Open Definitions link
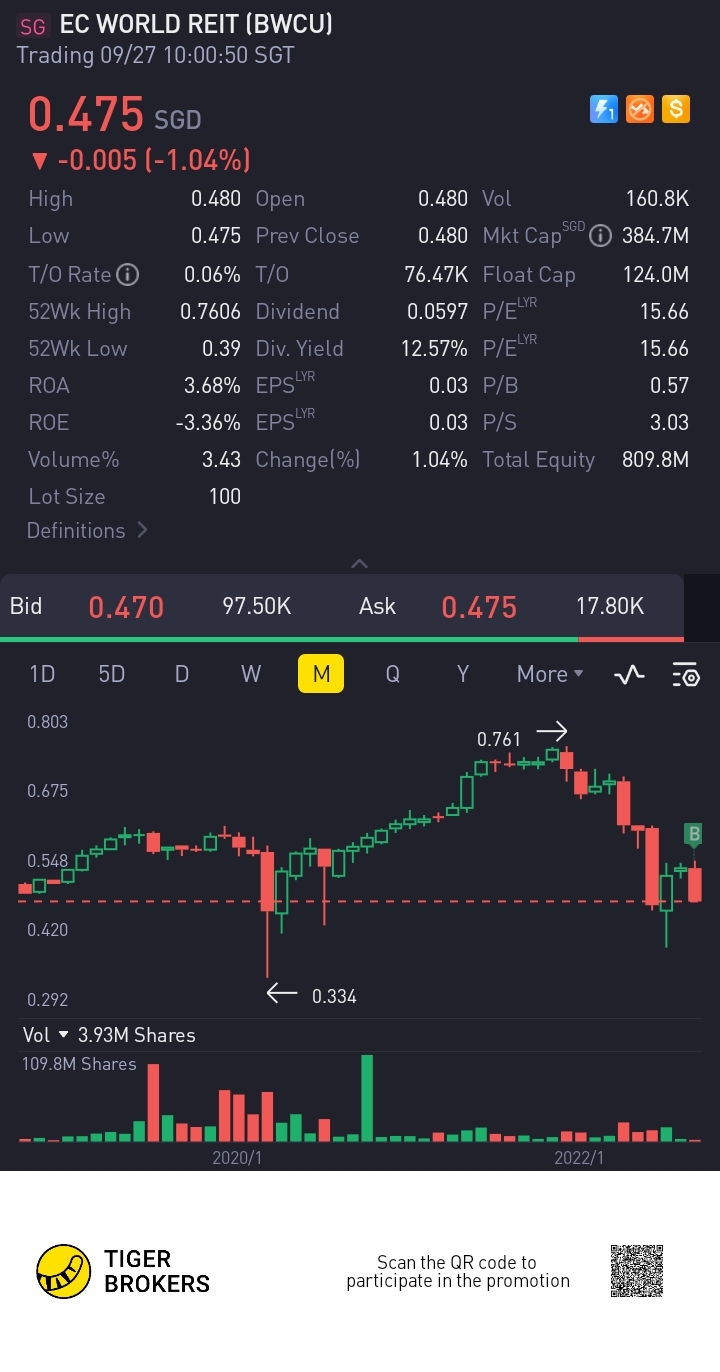 [87, 531]
